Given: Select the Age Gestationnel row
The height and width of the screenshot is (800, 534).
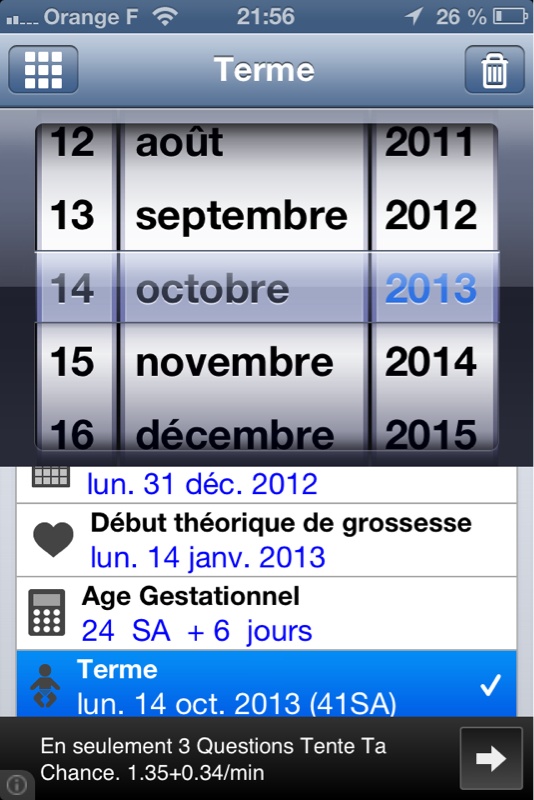Looking at the screenshot, I should click(x=266, y=614).
